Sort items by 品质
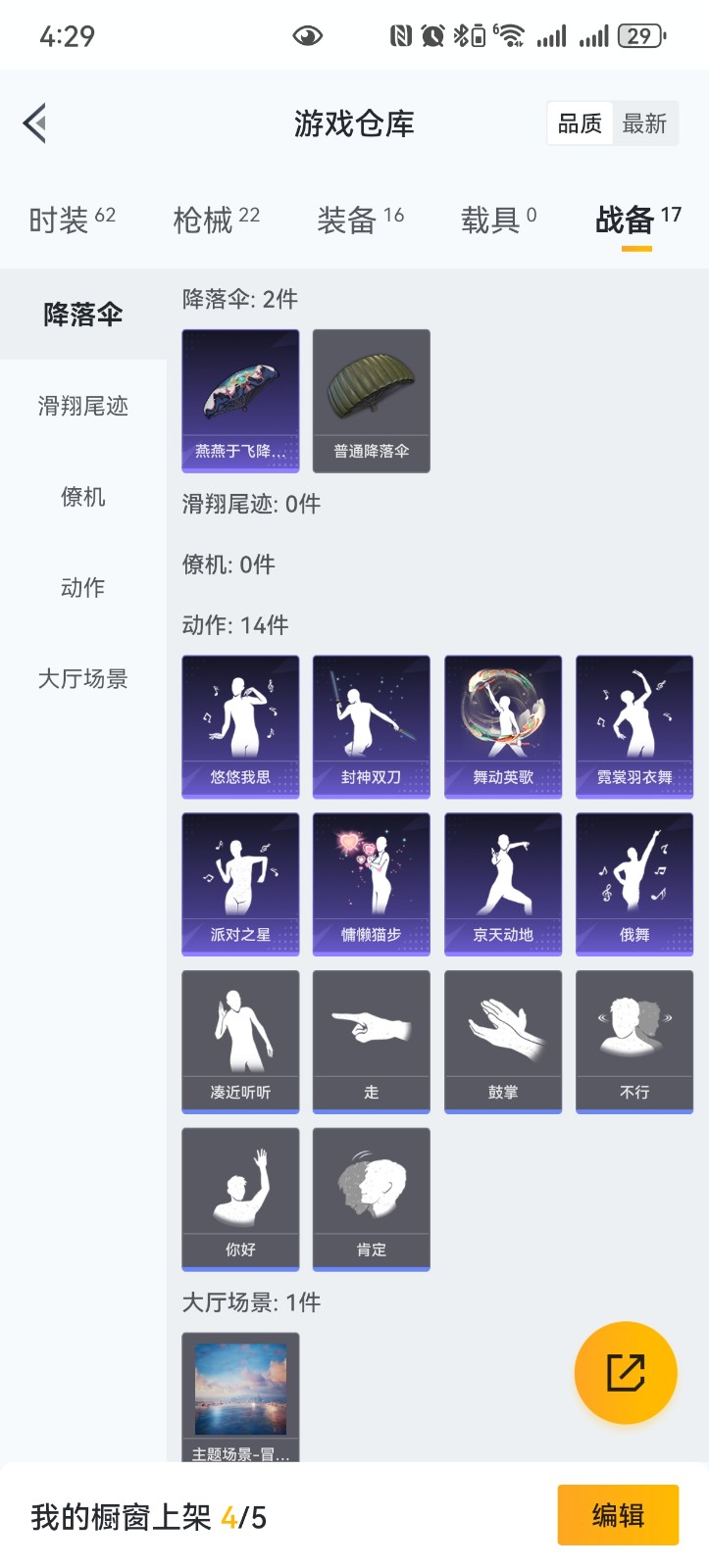 coord(580,123)
